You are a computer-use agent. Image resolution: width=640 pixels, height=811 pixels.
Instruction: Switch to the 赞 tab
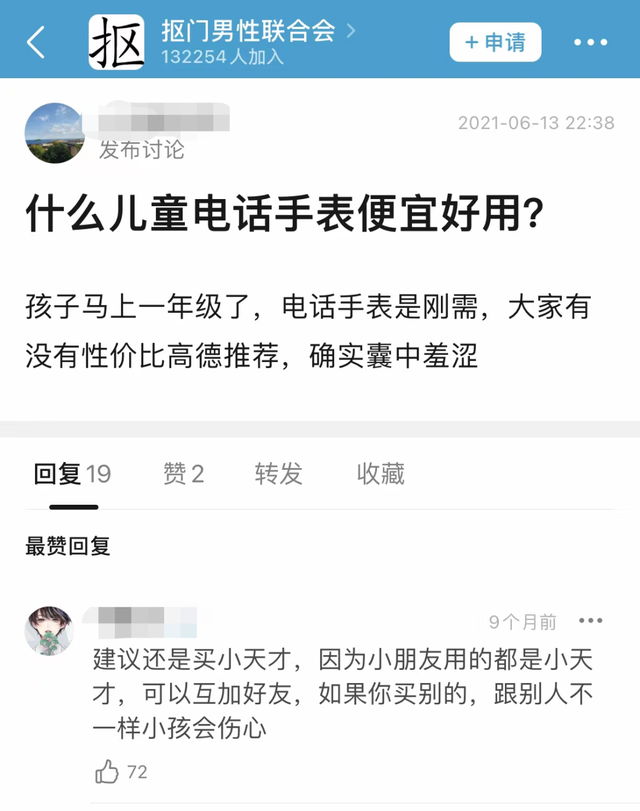click(183, 474)
